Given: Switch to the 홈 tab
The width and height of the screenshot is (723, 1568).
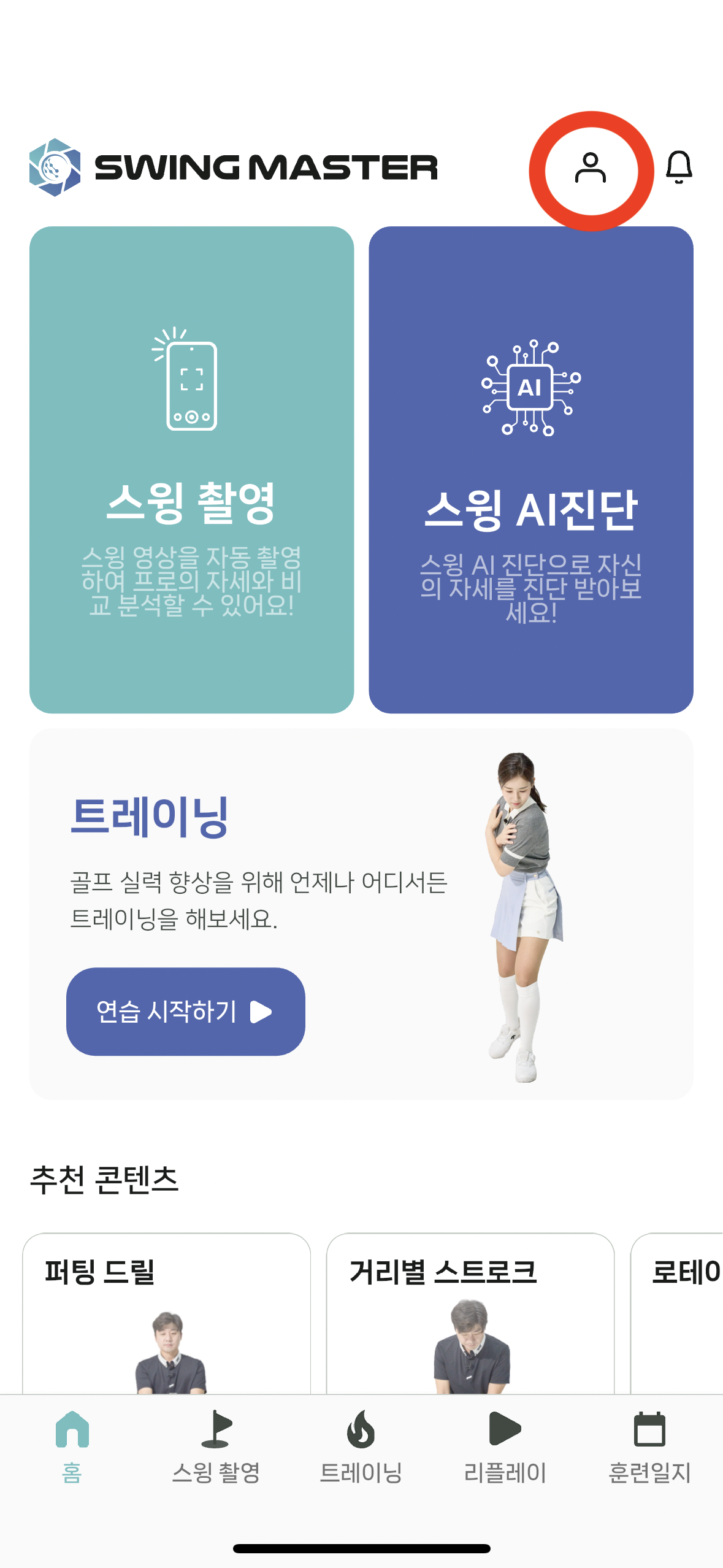Looking at the screenshot, I should coord(72,1445).
